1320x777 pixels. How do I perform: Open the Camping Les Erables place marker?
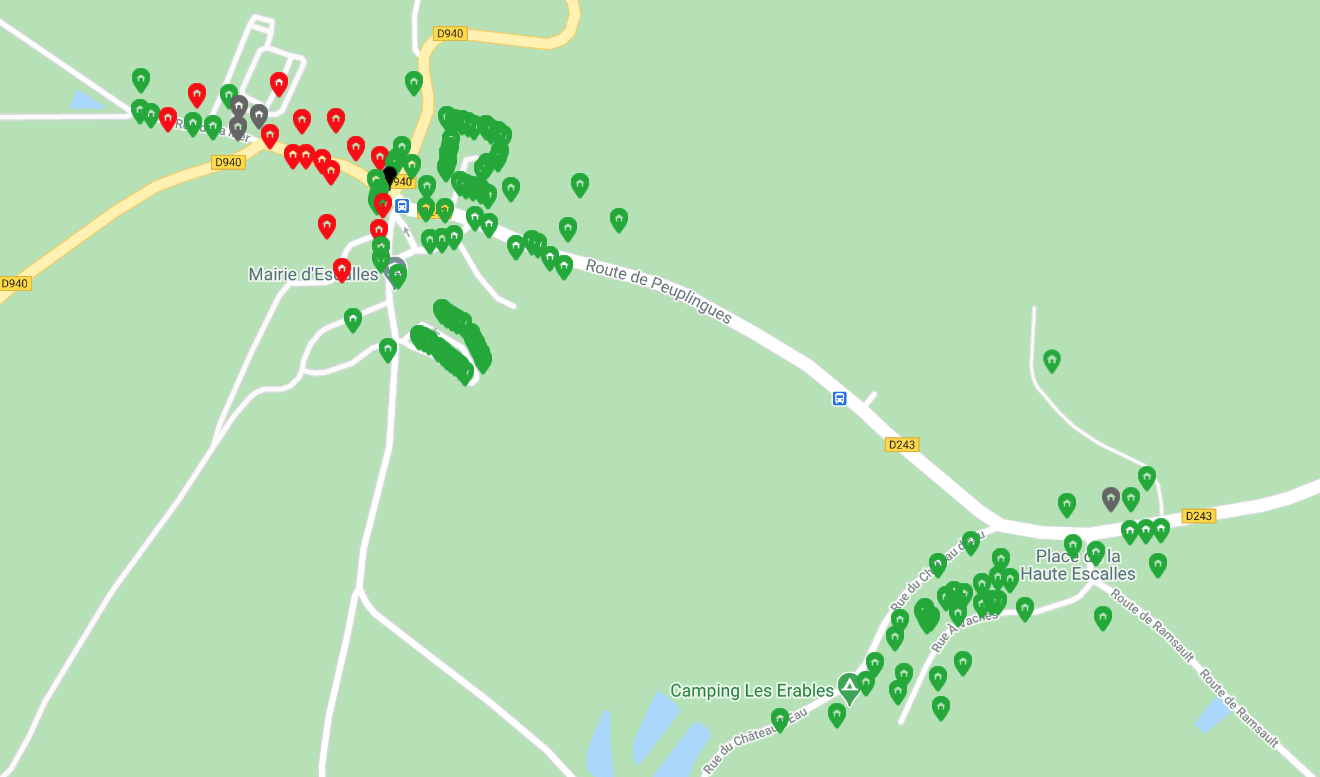click(849, 686)
